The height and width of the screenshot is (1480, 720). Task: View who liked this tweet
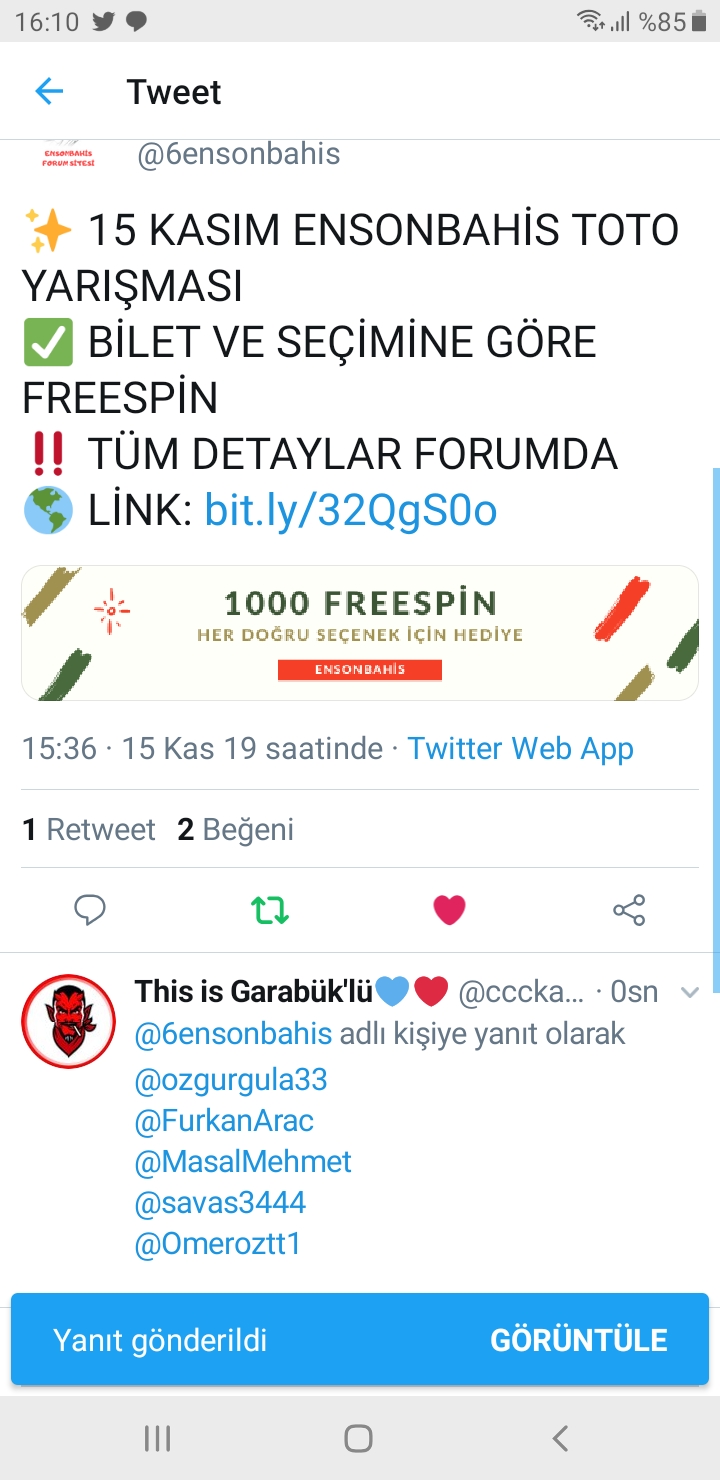coord(236,829)
